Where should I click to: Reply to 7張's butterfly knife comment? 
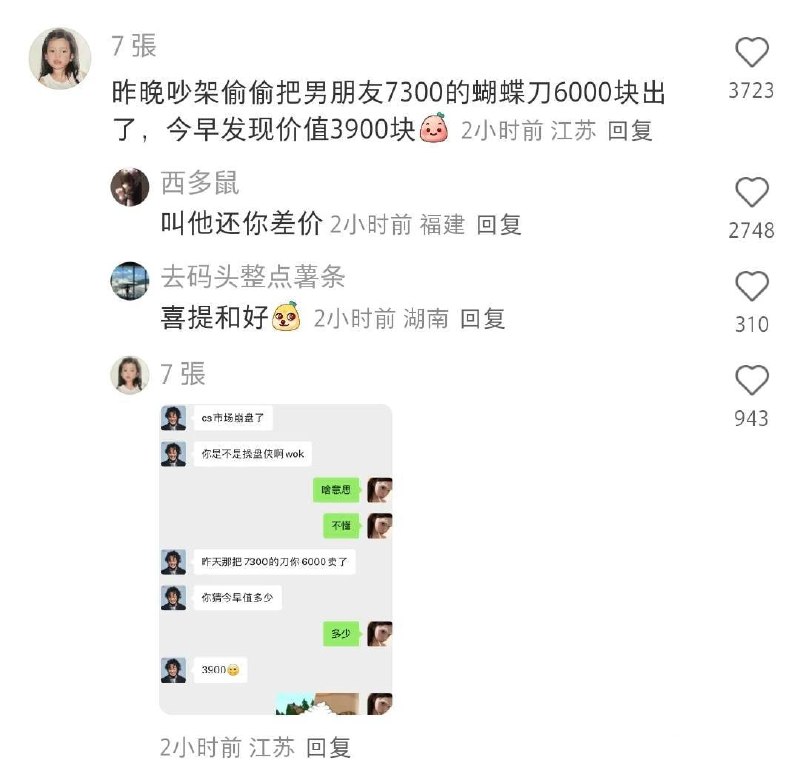coord(630,130)
